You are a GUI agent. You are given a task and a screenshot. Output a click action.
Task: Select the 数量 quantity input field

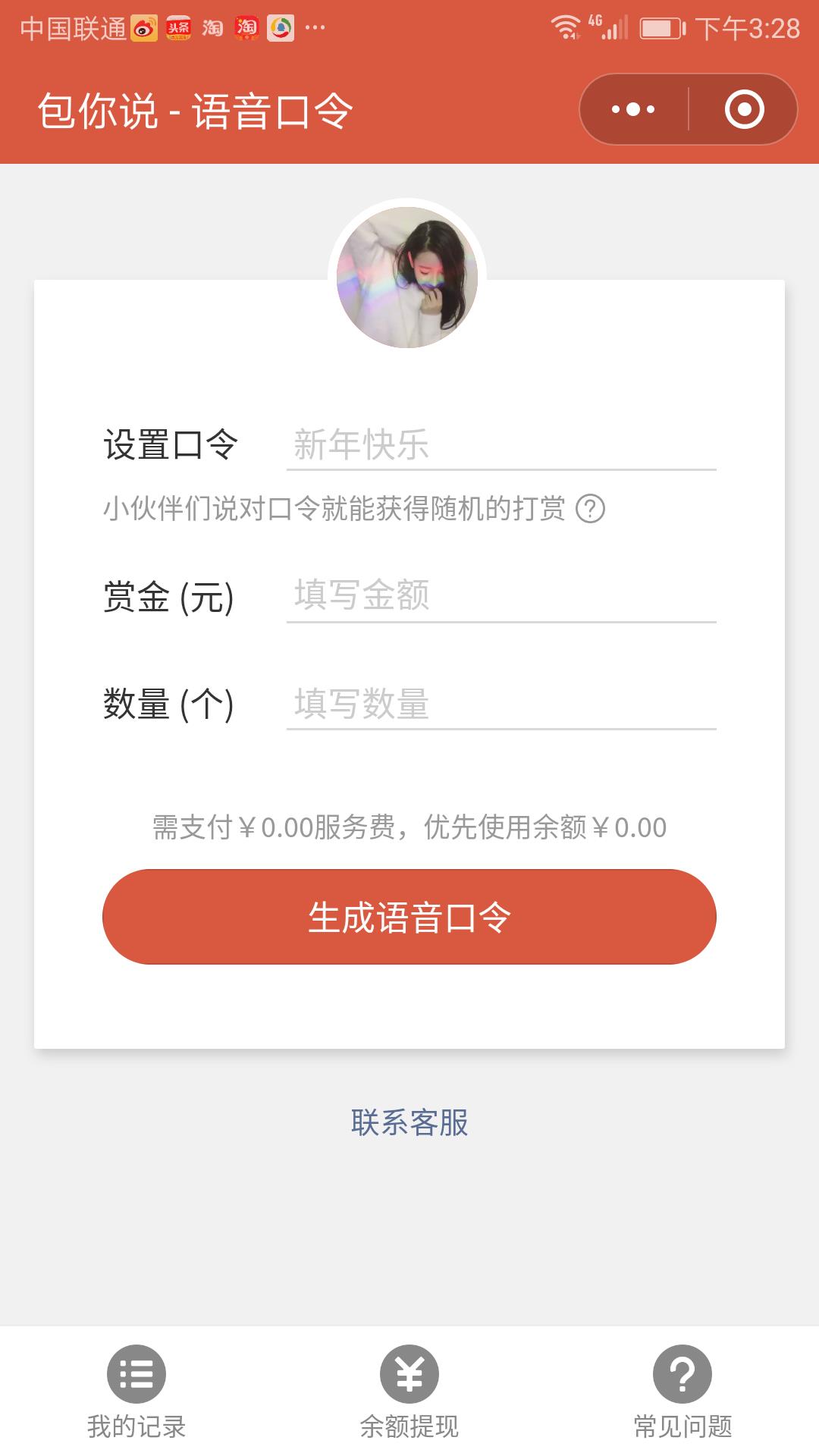pyautogui.click(x=500, y=704)
